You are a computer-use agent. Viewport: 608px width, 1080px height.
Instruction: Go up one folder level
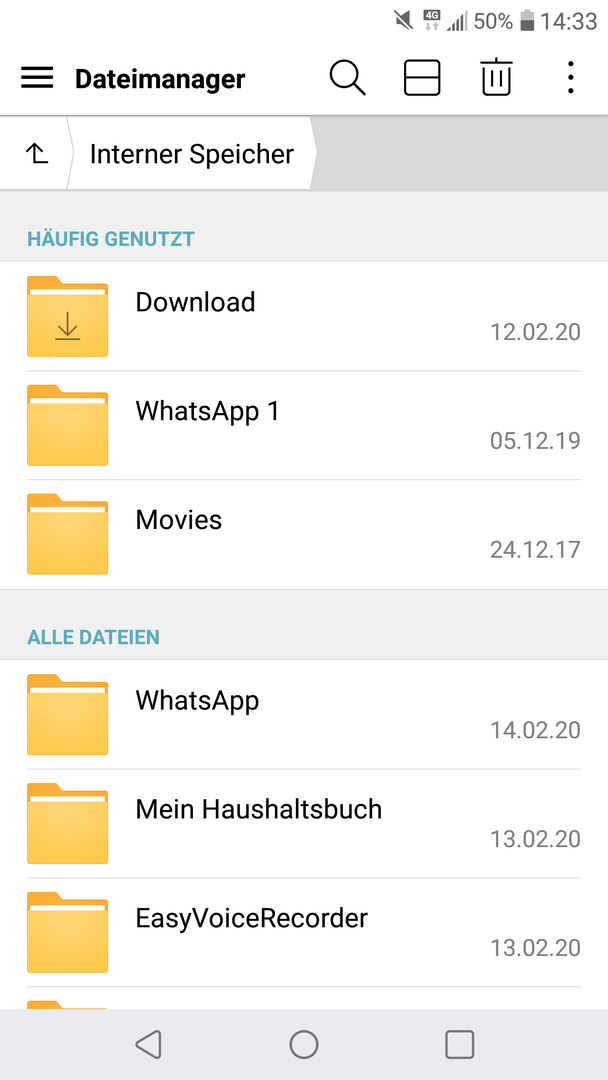coord(36,154)
